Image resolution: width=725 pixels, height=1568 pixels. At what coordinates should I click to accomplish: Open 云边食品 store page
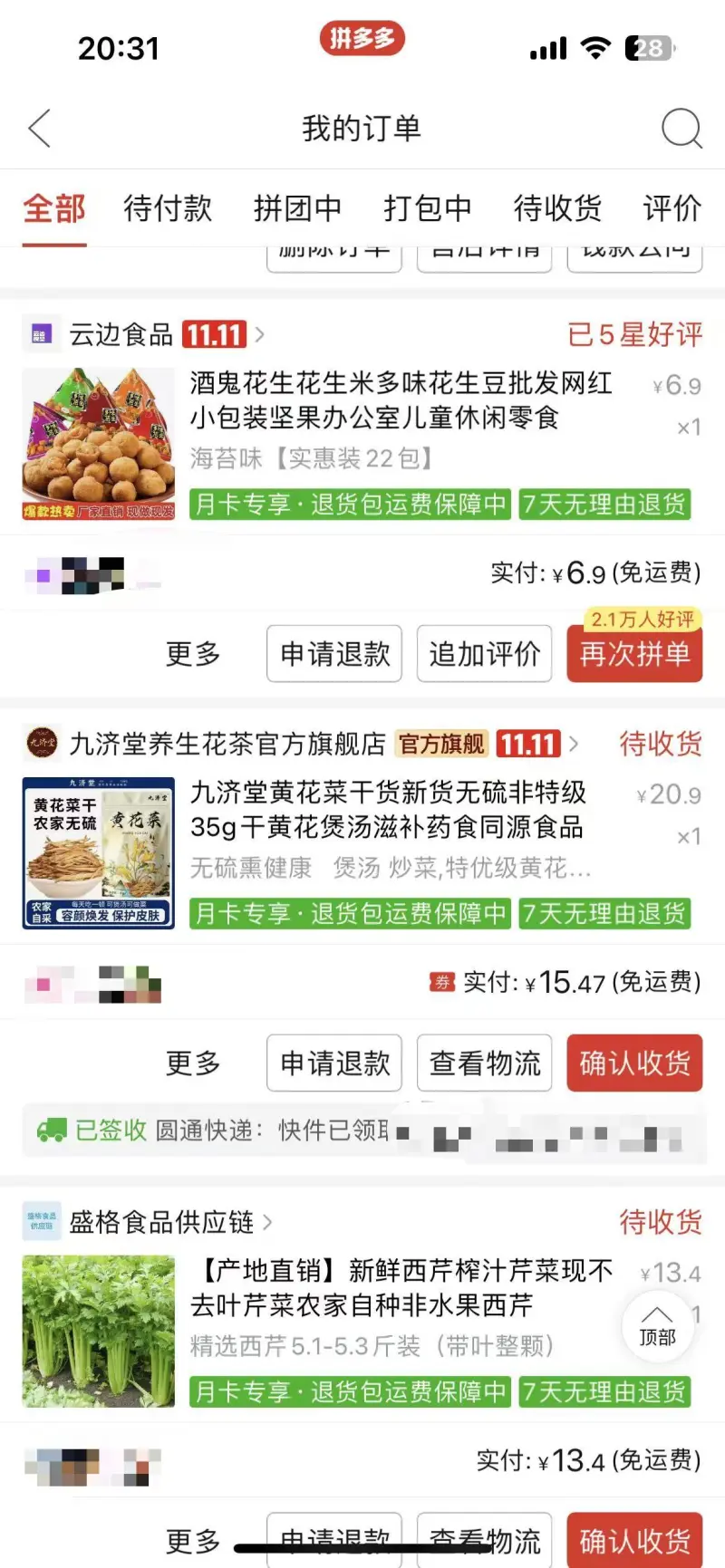coord(122,335)
